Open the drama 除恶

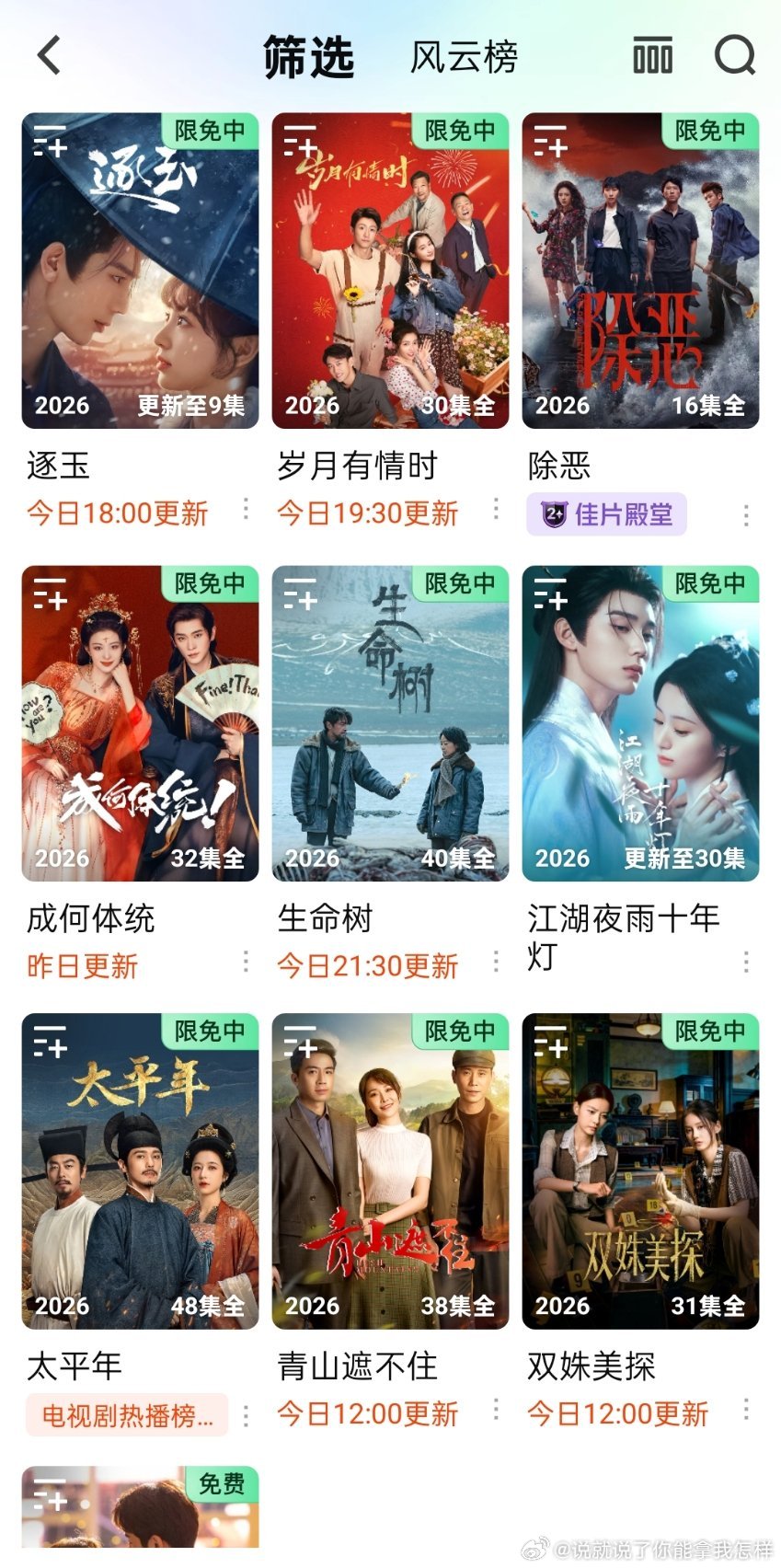click(x=640, y=271)
